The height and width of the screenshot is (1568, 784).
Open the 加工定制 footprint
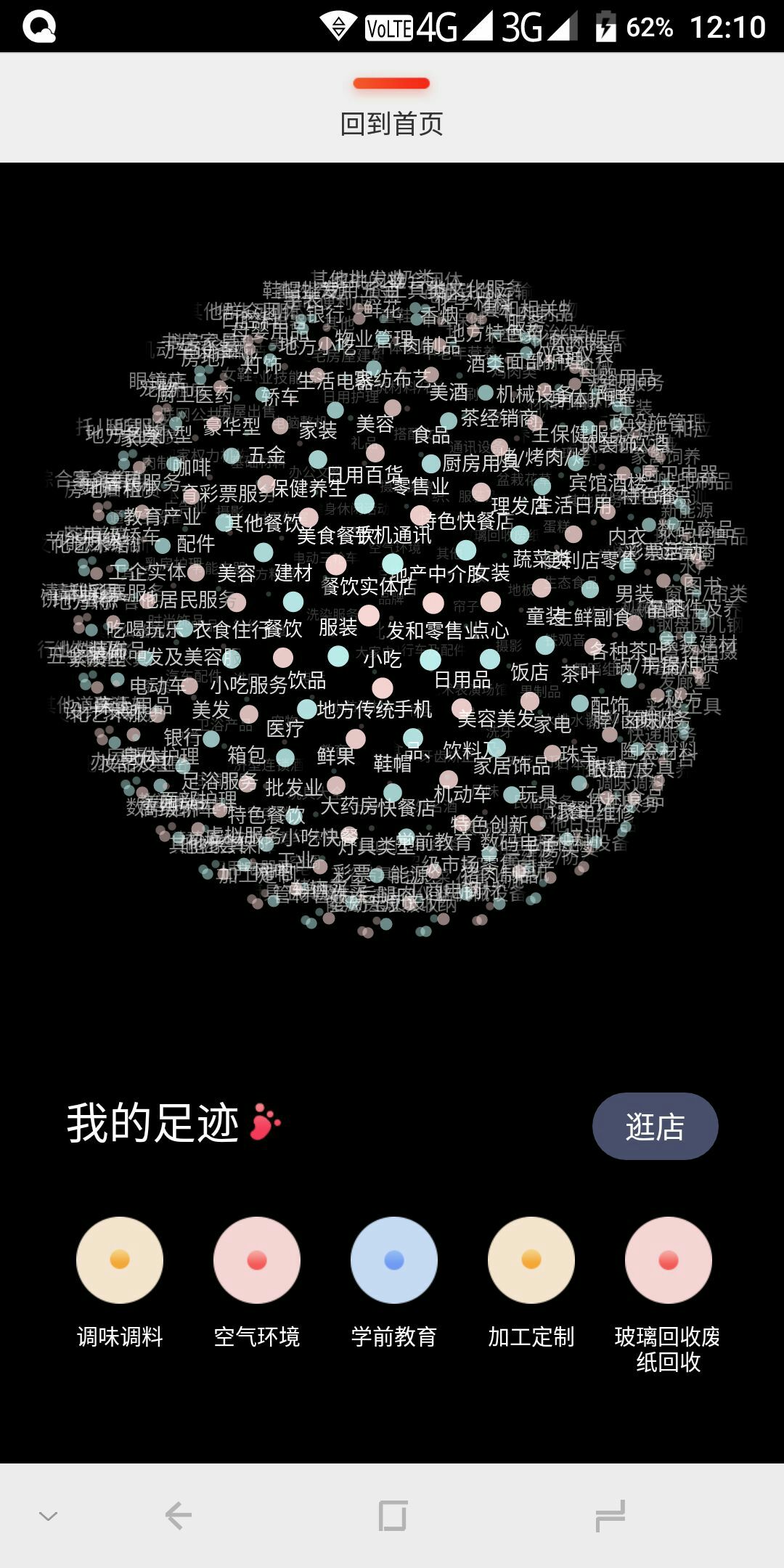pos(531,1260)
